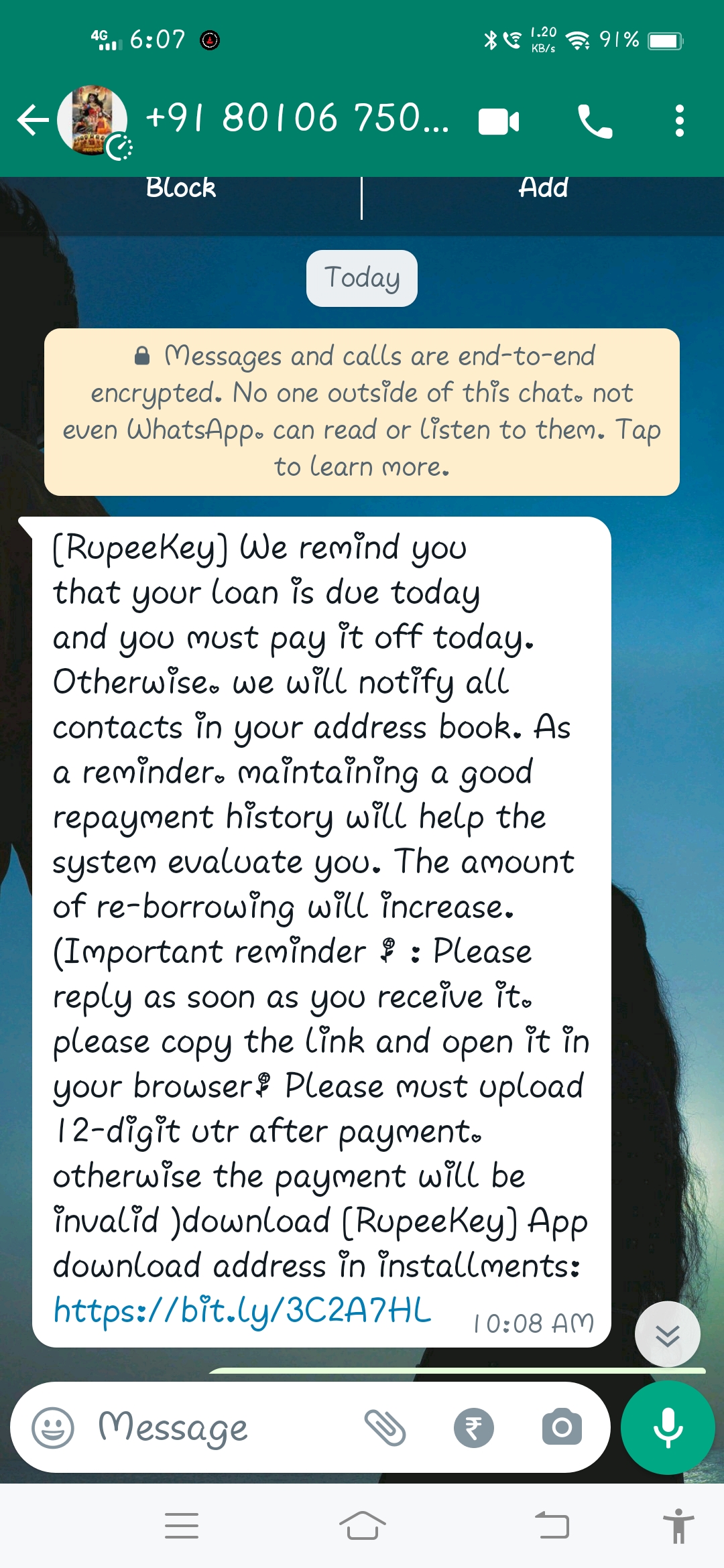The width and height of the screenshot is (724, 1568).
Task: Add this number to contacts
Action: [x=543, y=188]
